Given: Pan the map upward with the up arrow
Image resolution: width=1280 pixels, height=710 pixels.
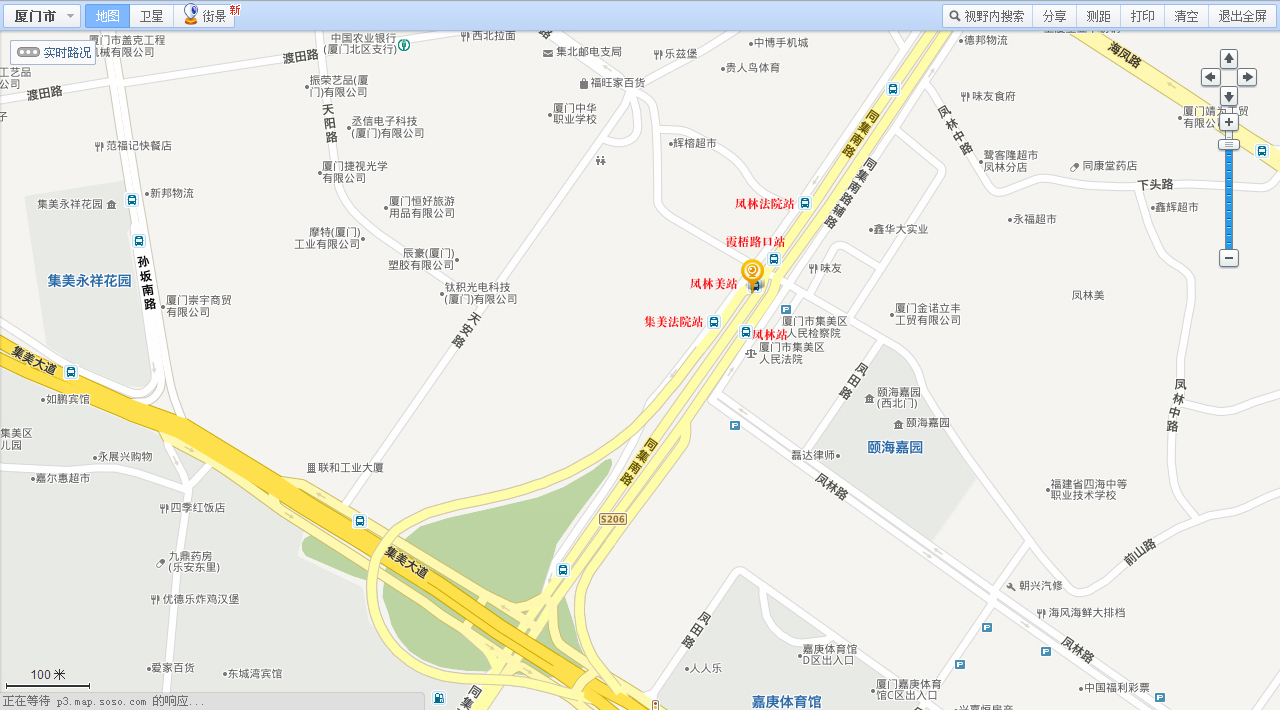Looking at the screenshot, I should 1229,58.
